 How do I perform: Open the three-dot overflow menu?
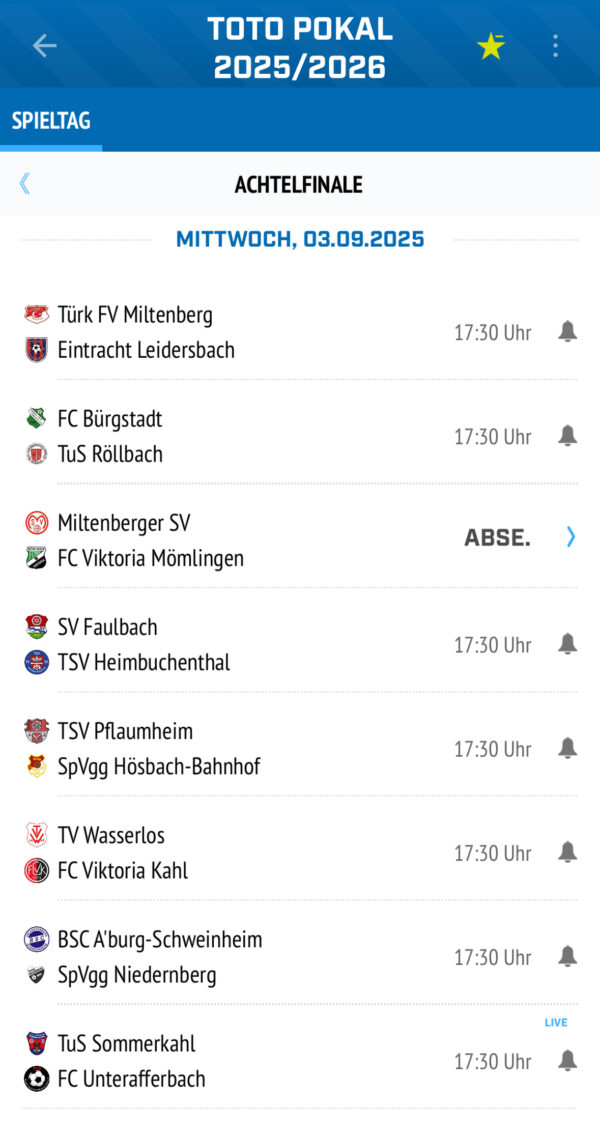point(555,46)
